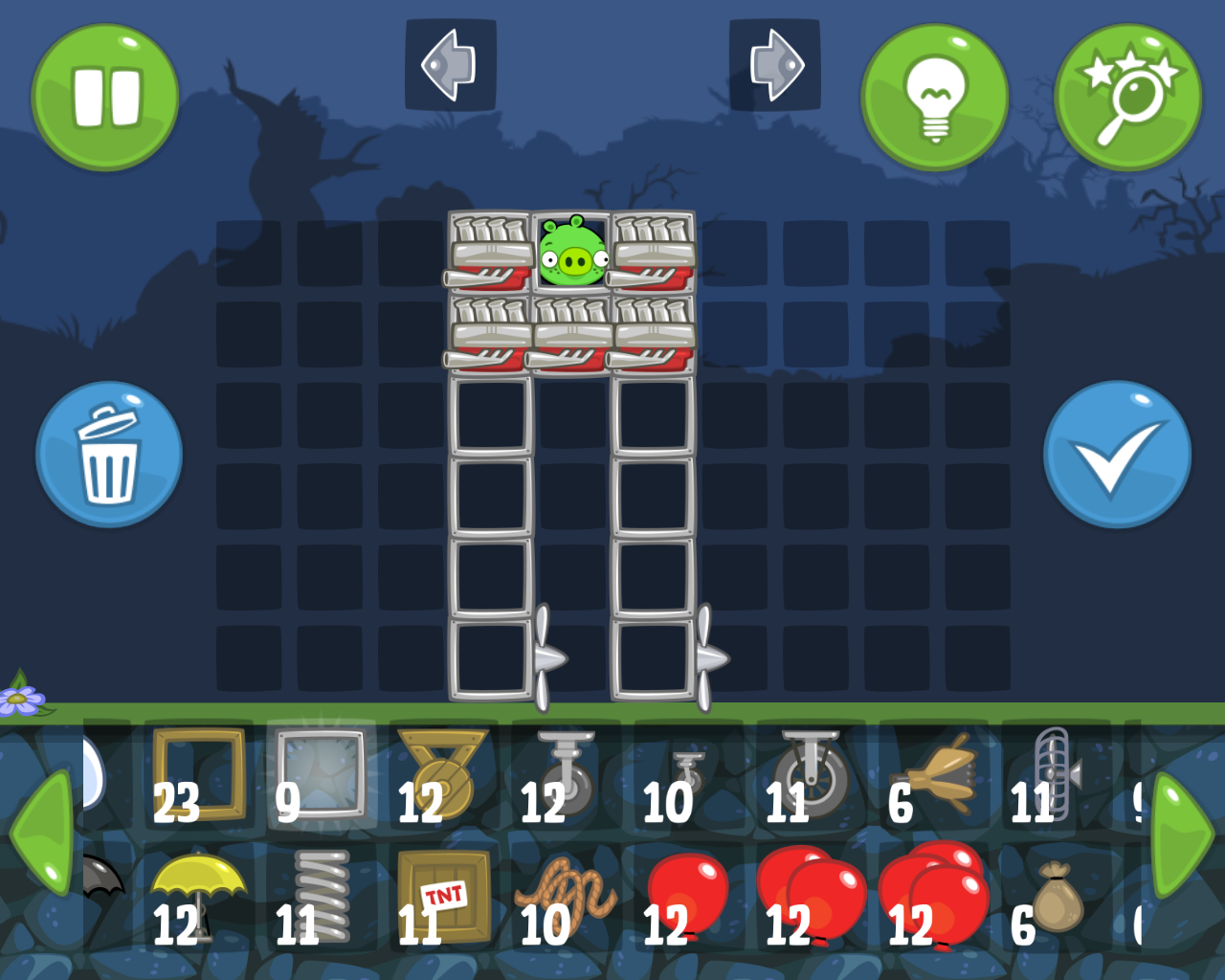The height and width of the screenshot is (980, 1225).
Task: Select the large wheel part
Action: coord(810,775)
